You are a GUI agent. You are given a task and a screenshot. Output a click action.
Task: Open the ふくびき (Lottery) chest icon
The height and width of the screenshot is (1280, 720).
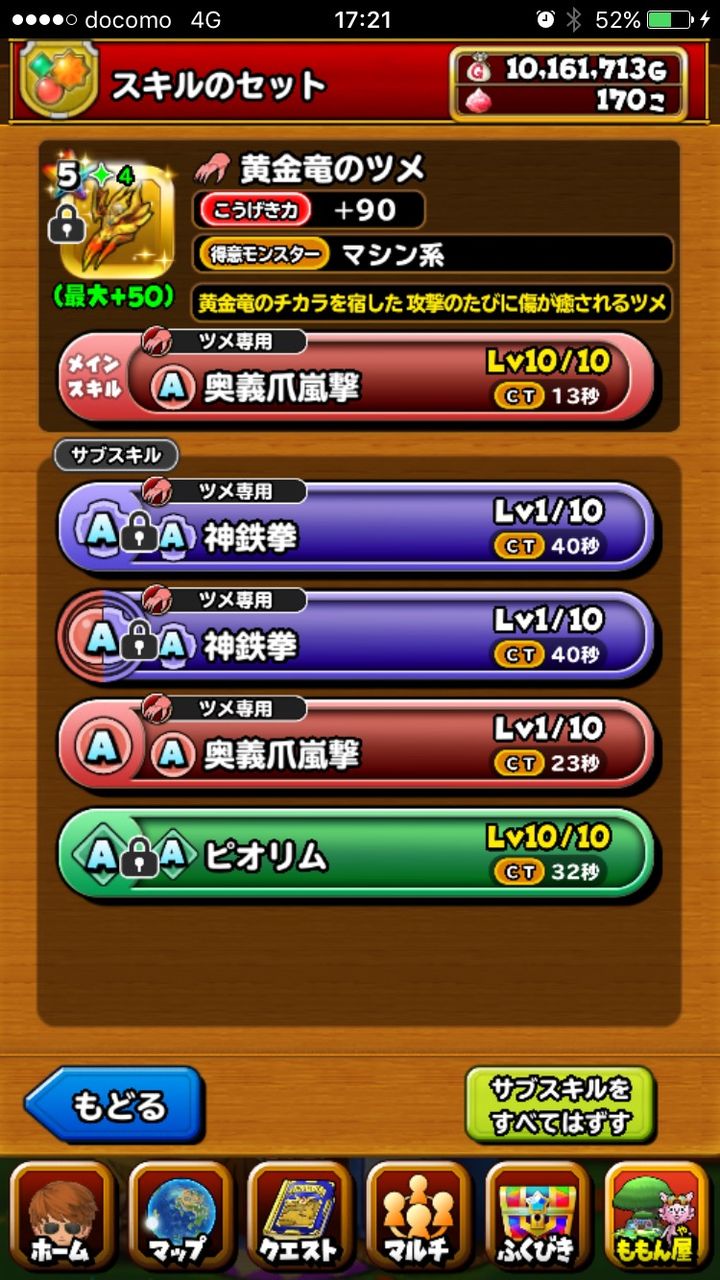pyautogui.click(x=540, y=1215)
